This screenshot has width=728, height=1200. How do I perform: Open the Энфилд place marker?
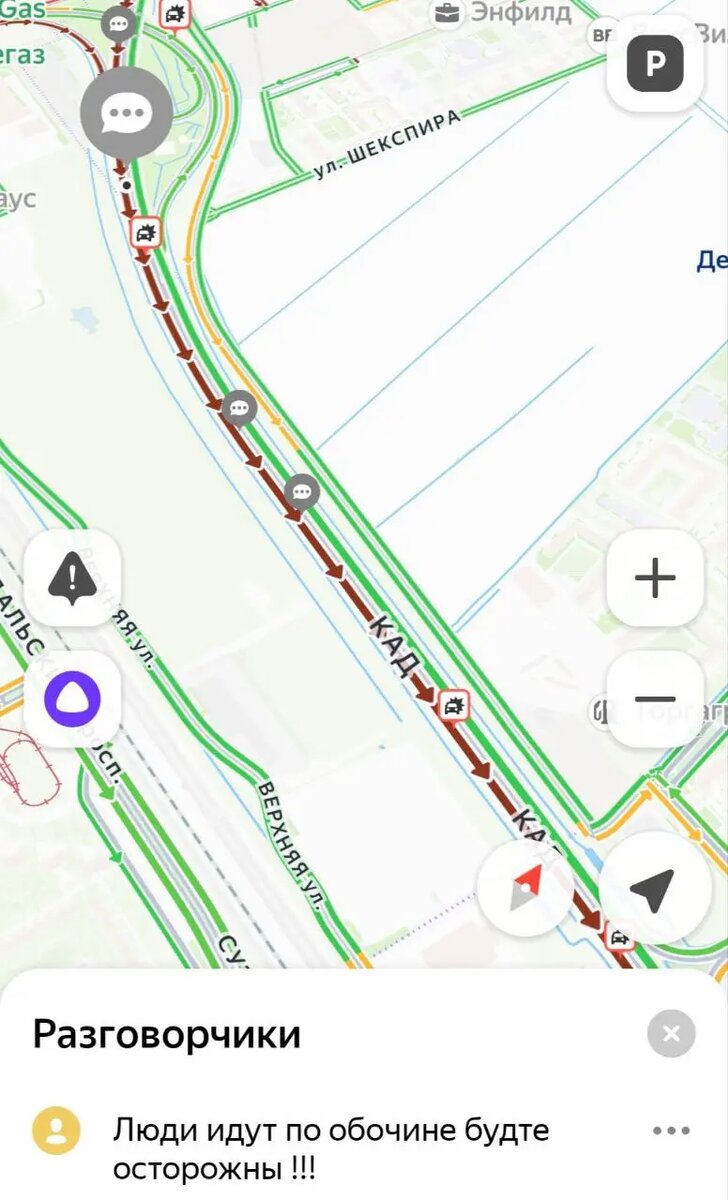point(447,13)
